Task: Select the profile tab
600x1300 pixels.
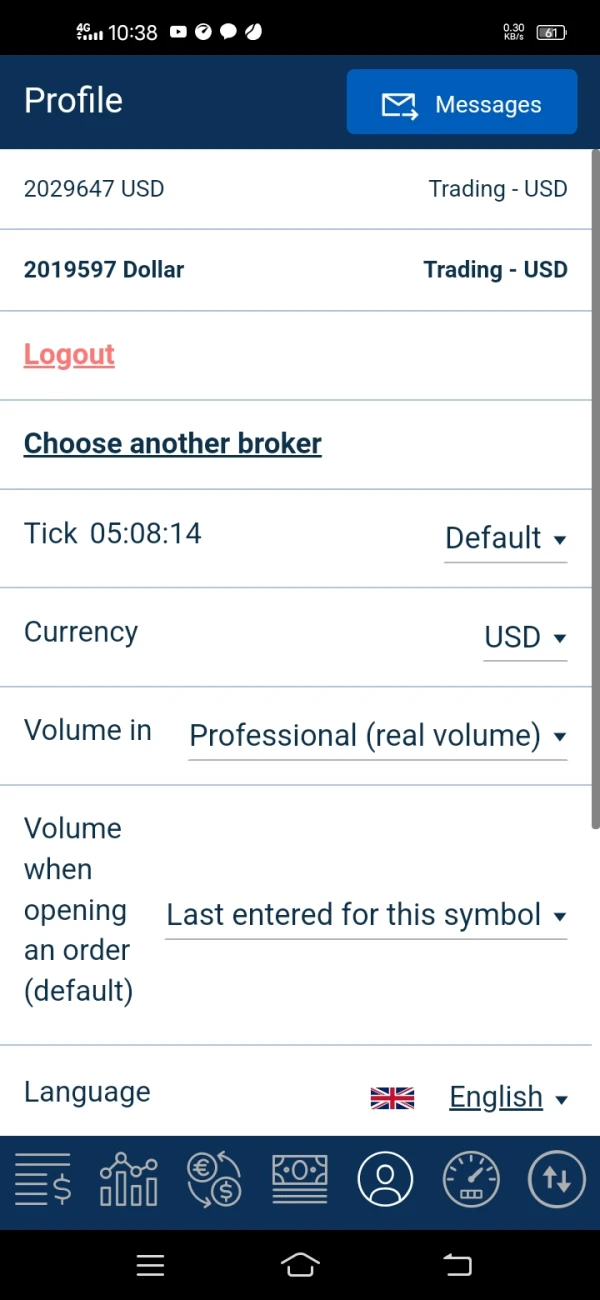Action: pos(385,1181)
